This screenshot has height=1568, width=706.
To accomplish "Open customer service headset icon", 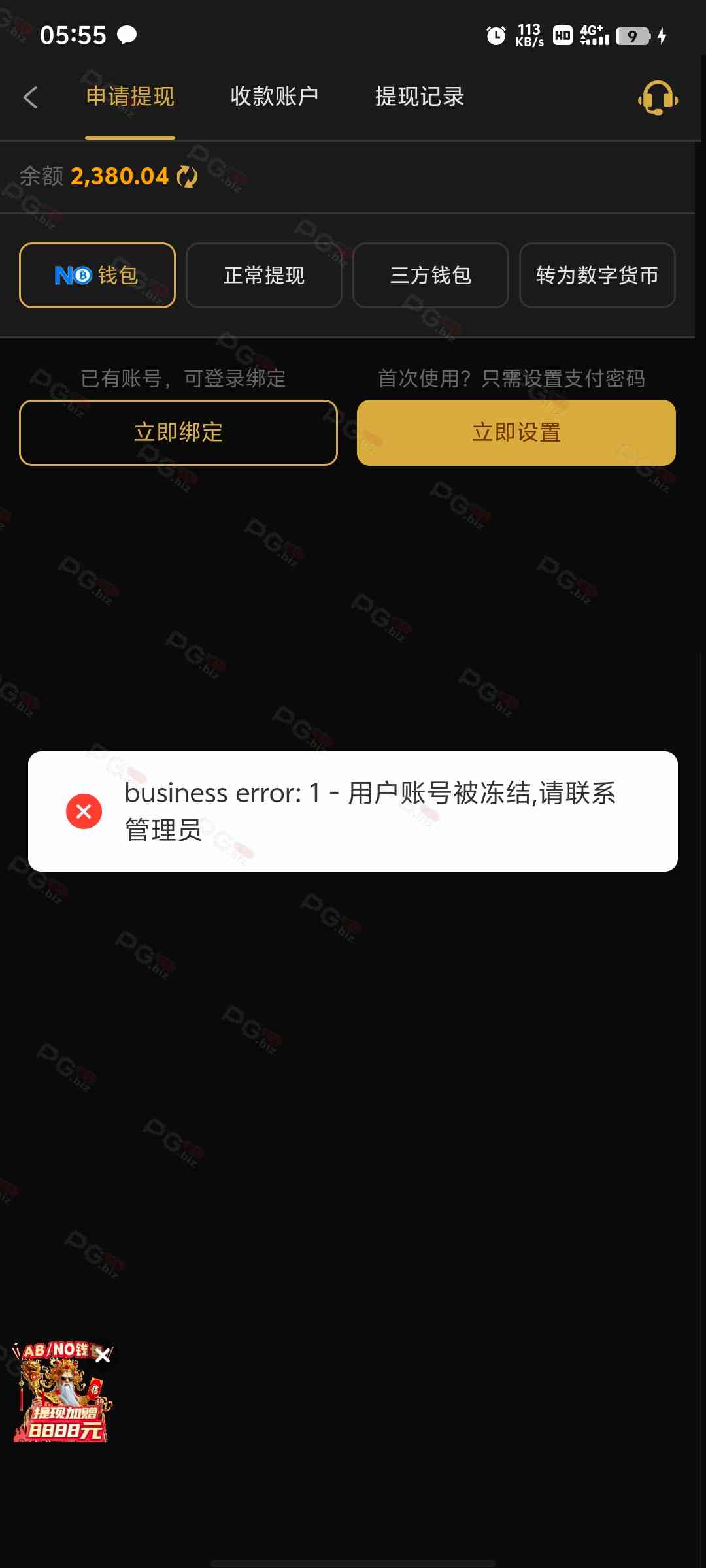I will (x=658, y=98).
